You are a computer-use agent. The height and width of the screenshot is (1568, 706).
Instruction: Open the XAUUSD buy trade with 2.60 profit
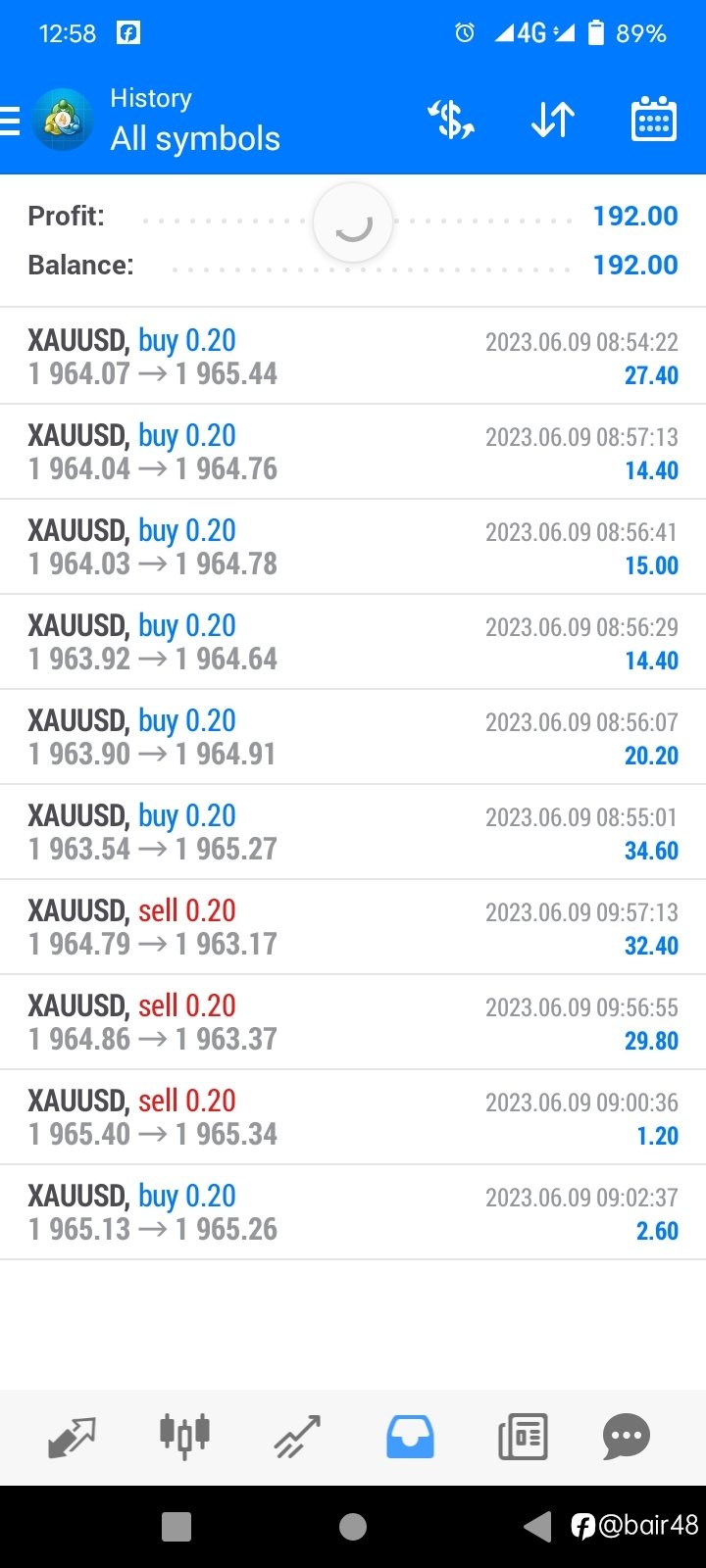click(353, 1212)
